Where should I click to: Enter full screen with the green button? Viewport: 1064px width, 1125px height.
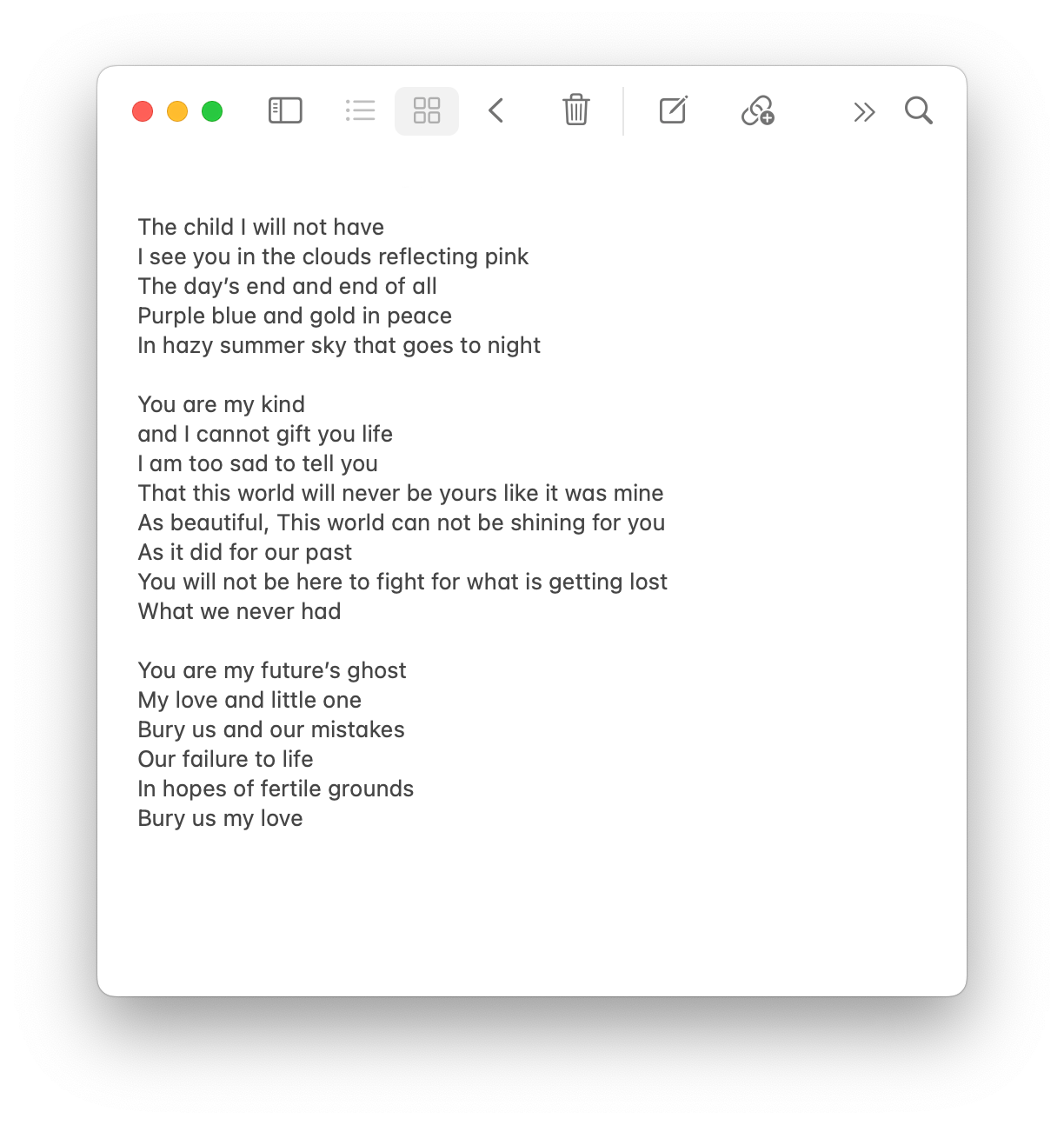(212, 111)
